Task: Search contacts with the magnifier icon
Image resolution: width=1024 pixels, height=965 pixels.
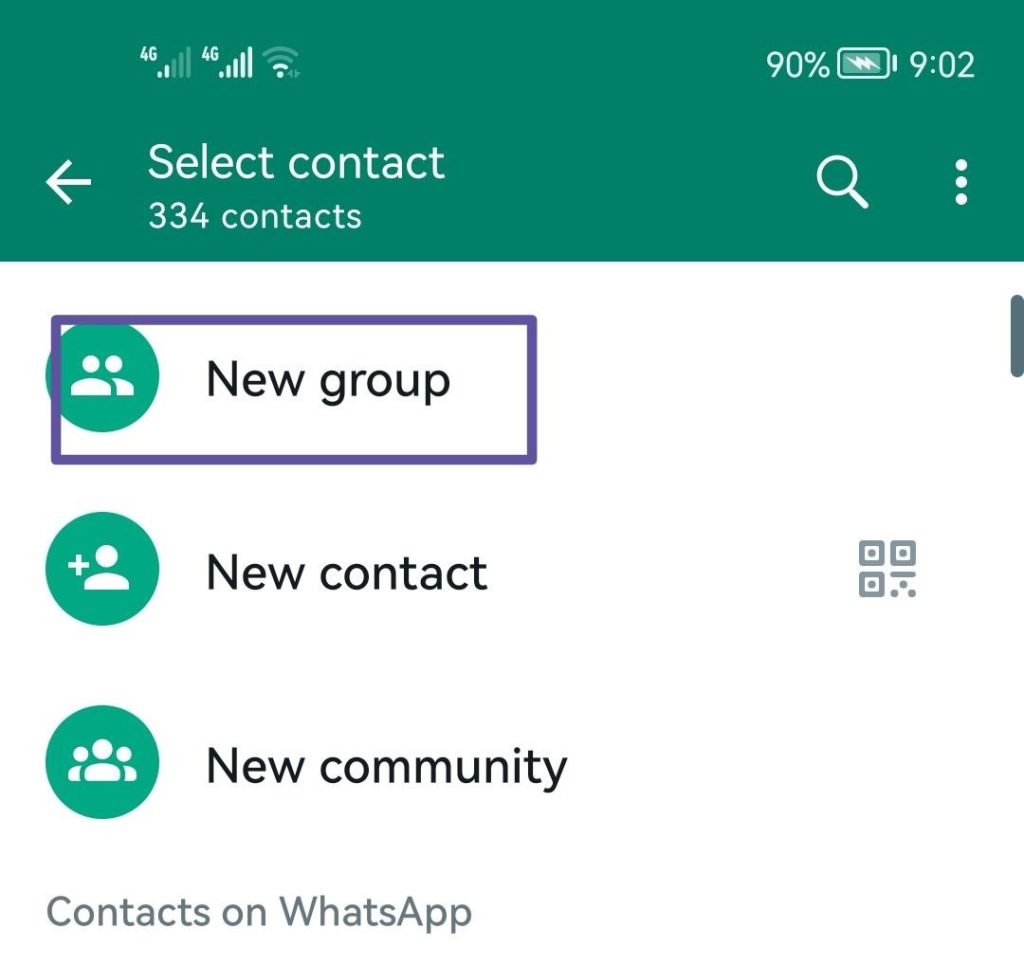Action: pyautogui.click(x=841, y=183)
